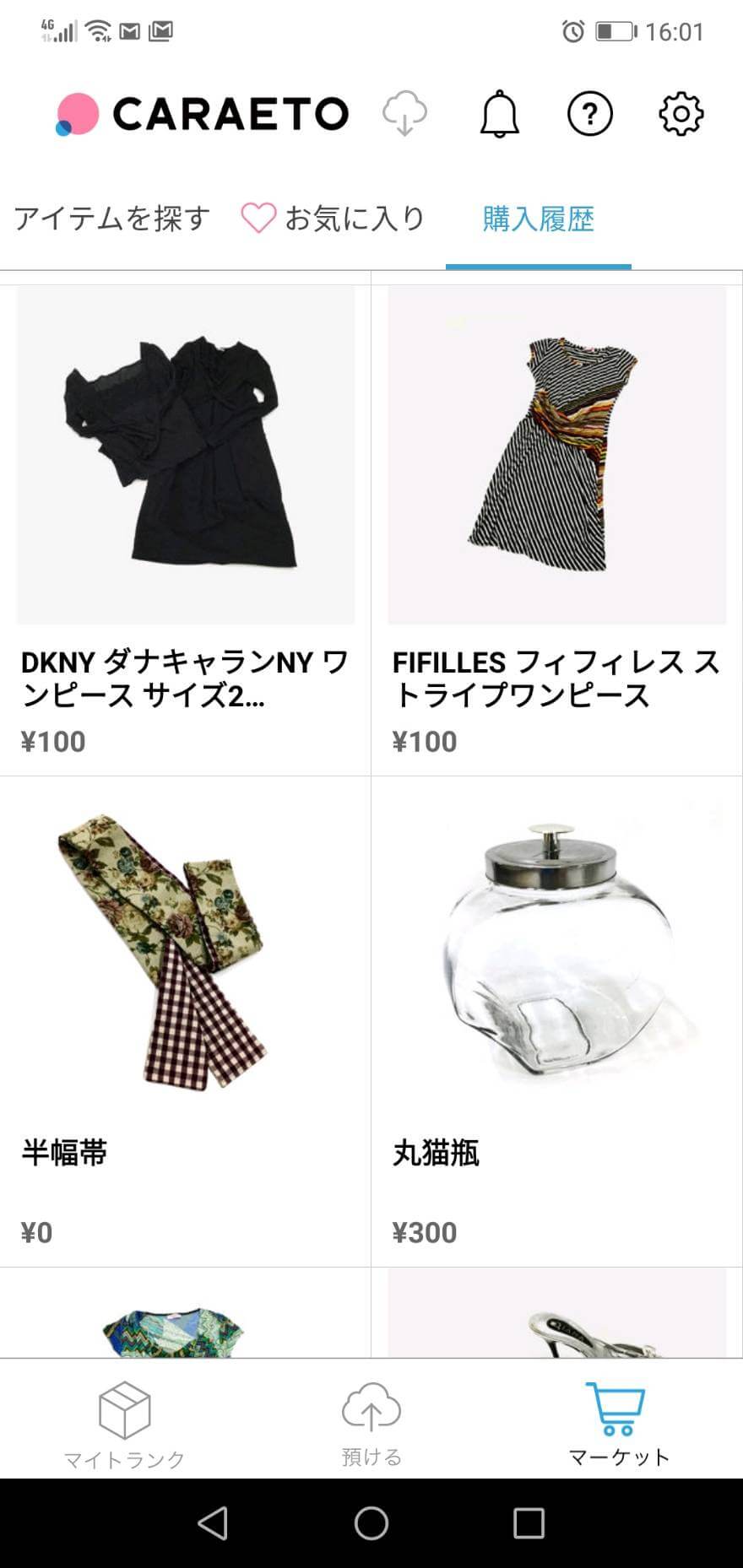This screenshot has width=743, height=1568.
Task: Go back with system back button
Action: pyautogui.click(x=213, y=1523)
